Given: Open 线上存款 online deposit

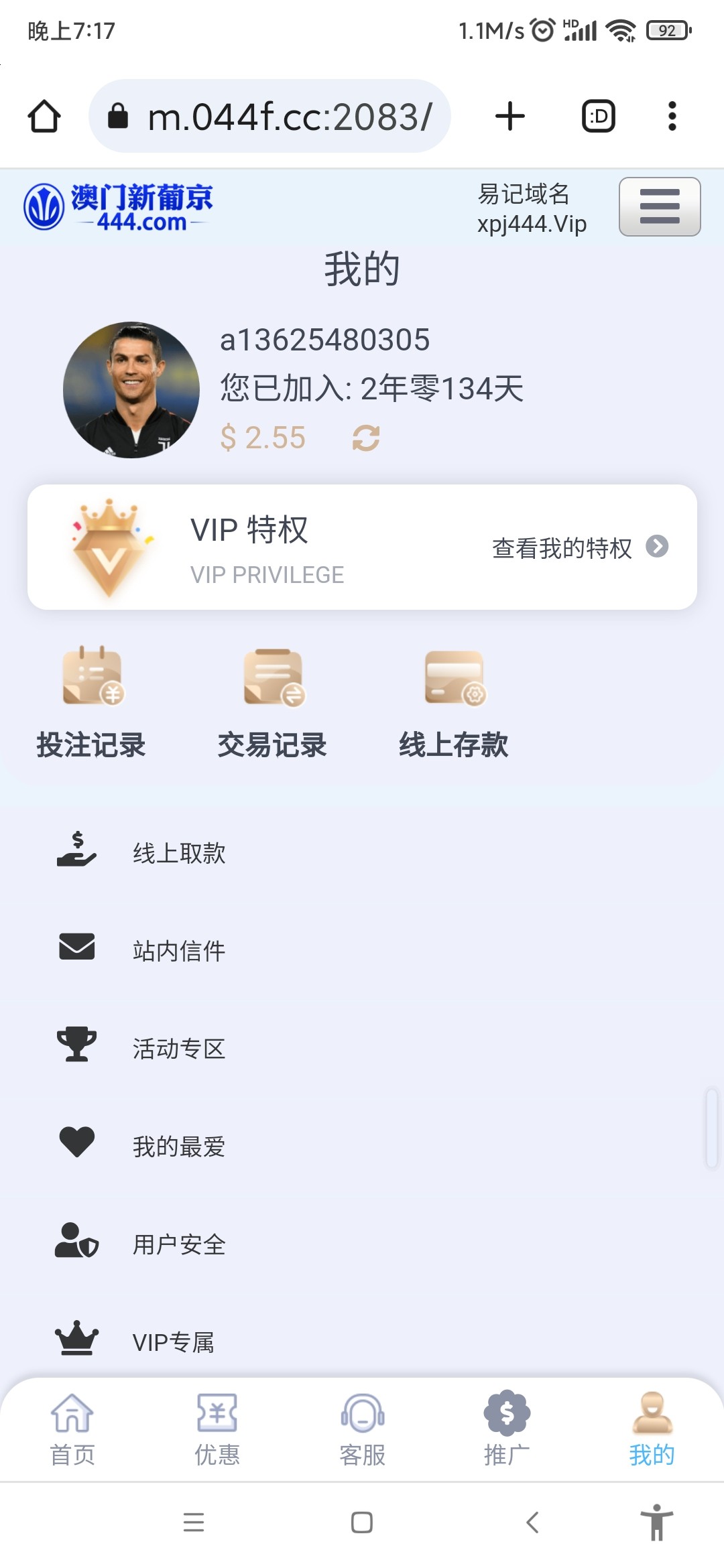Looking at the screenshot, I should (454, 702).
